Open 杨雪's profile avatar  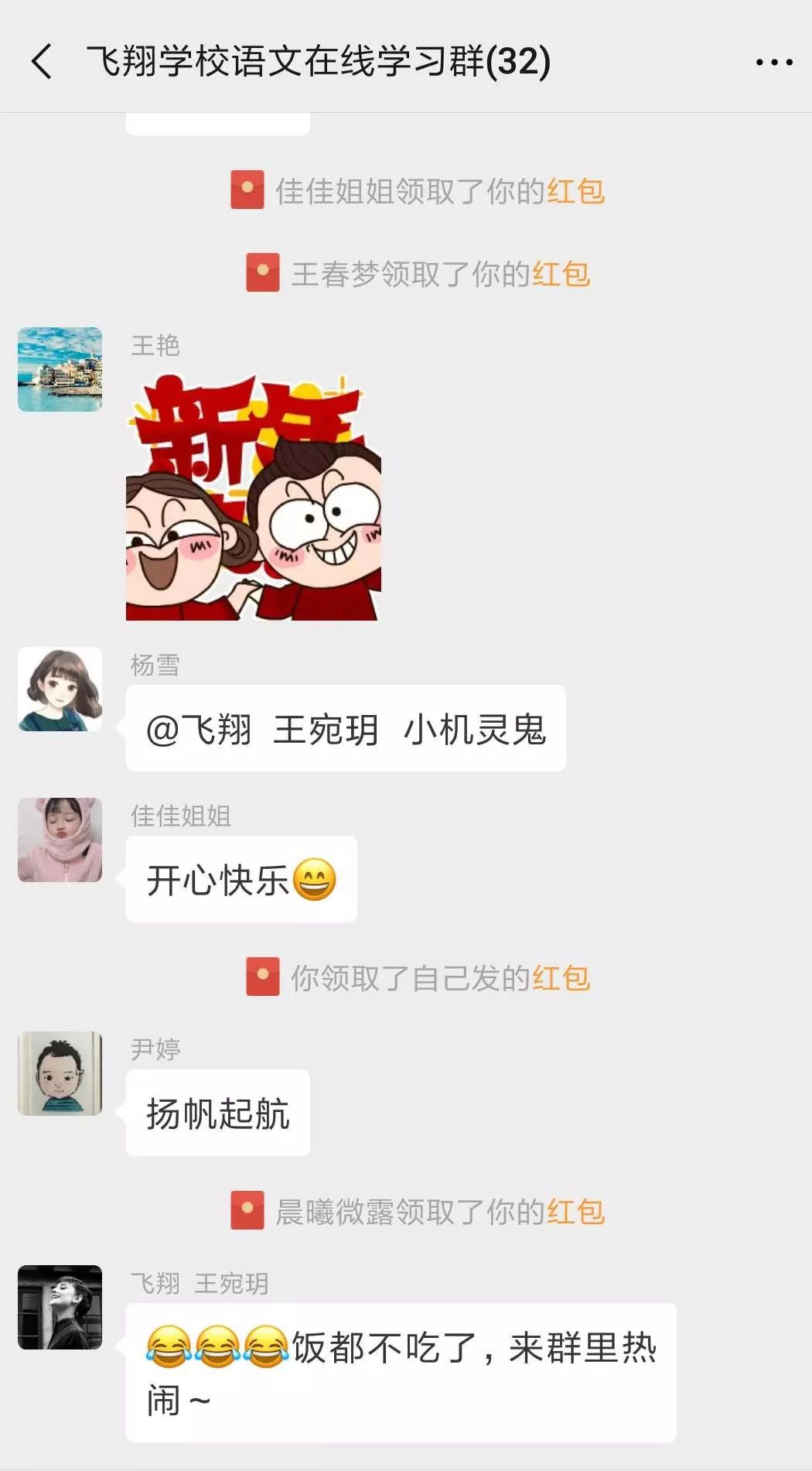pyautogui.click(x=60, y=689)
